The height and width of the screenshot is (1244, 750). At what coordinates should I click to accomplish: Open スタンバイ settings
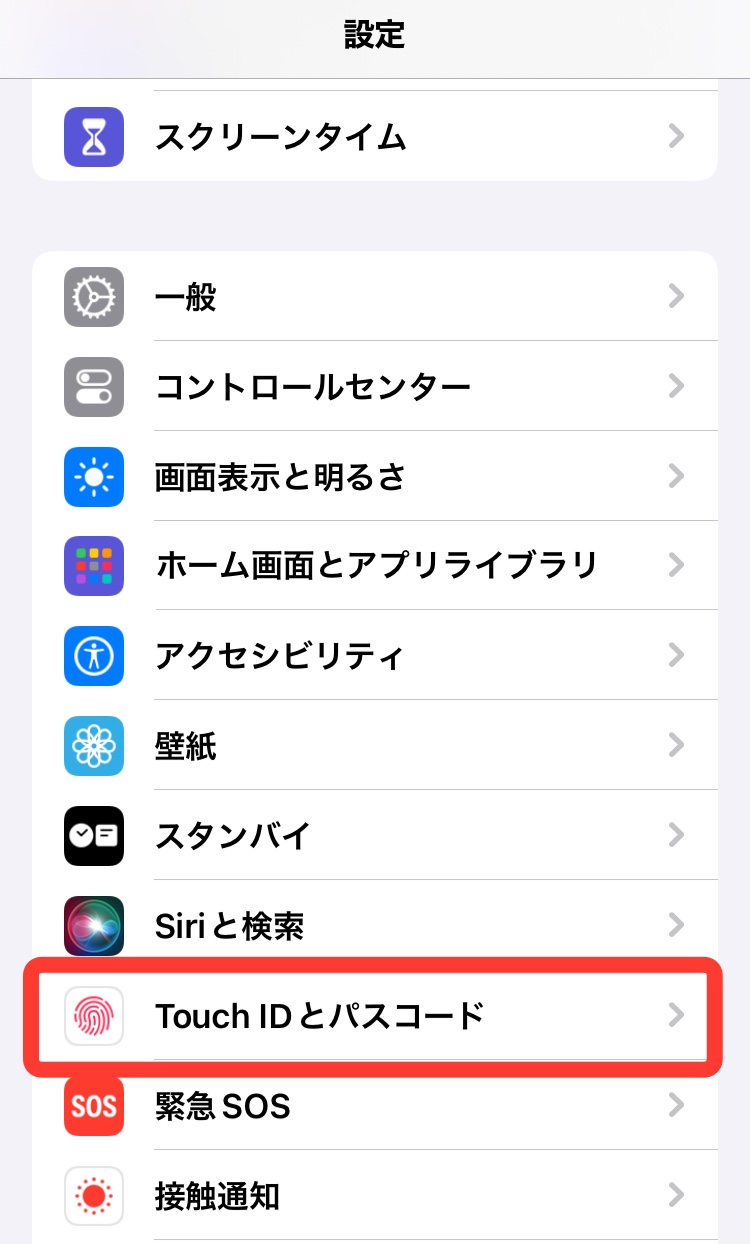pyautogui.click(x=374, y=836)
